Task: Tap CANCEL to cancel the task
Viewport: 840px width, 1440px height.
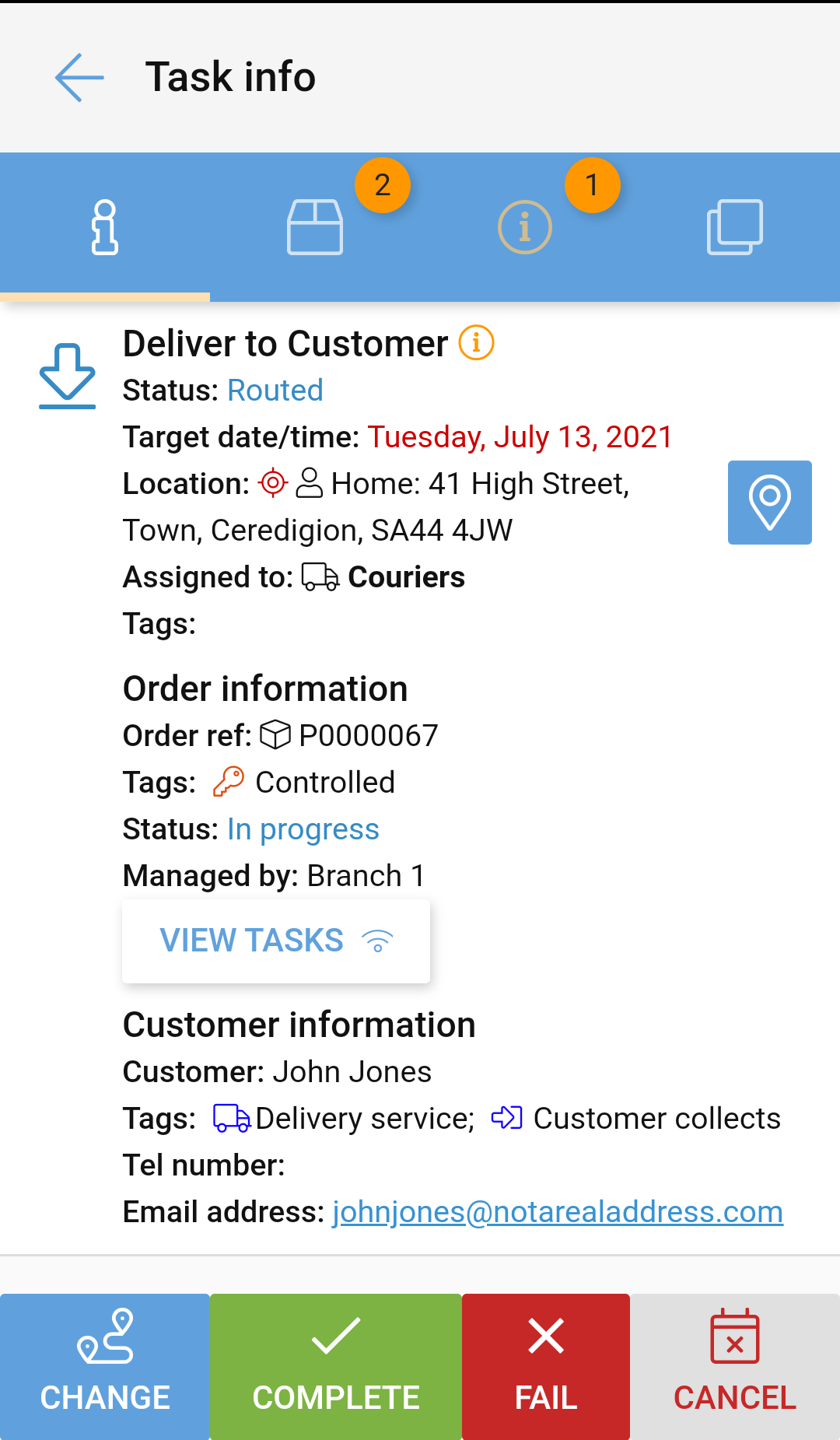Action: pyautogui.click(x=735, y=1367)
